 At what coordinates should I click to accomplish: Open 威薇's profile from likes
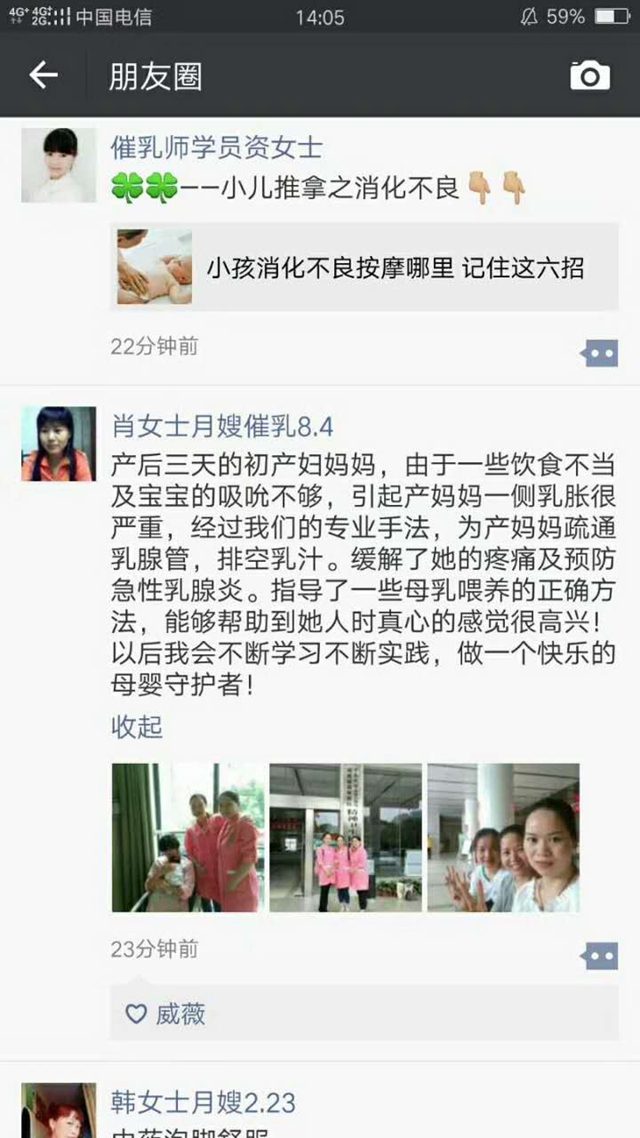click(x=180, y=1014)
